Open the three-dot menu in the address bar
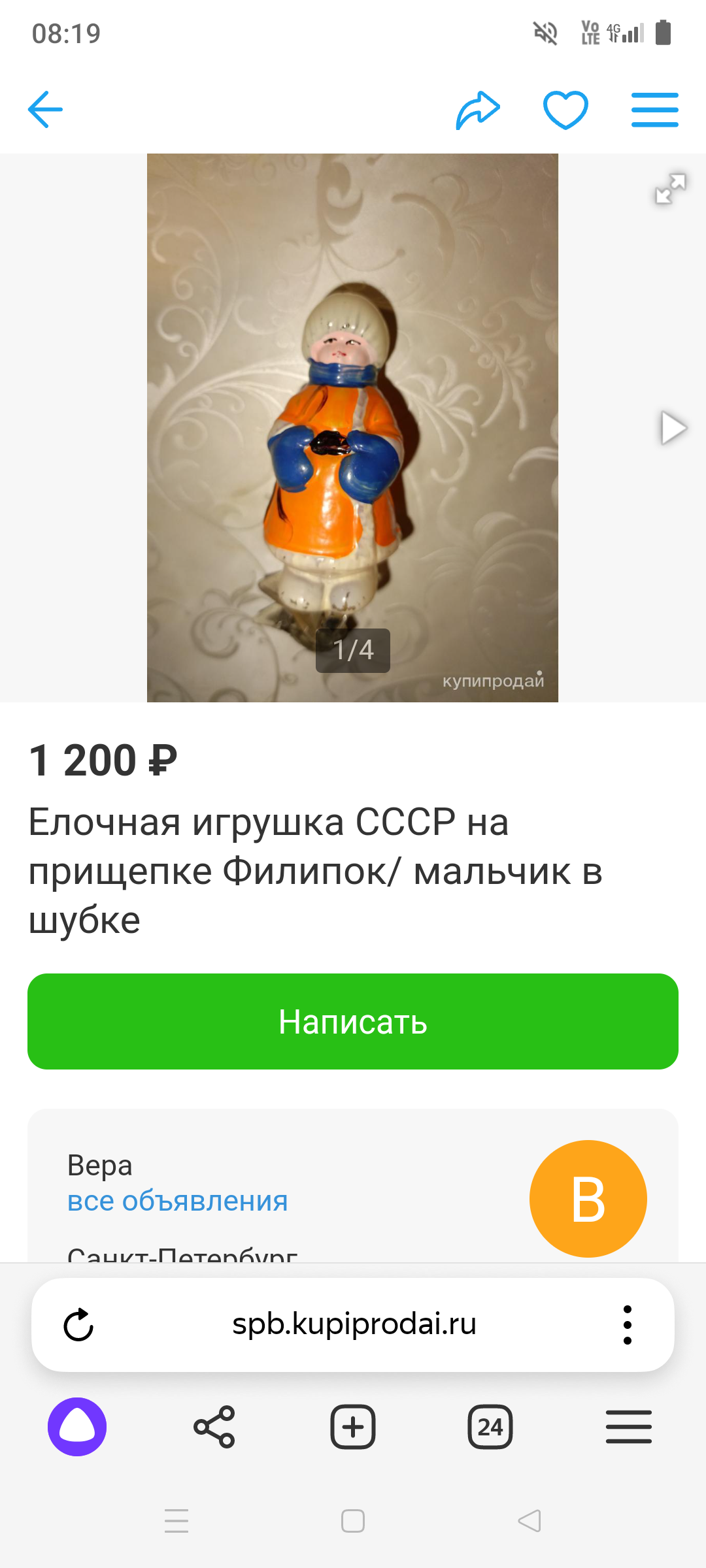Viewport: 706px width, 1568px height. pos(628,1325)
